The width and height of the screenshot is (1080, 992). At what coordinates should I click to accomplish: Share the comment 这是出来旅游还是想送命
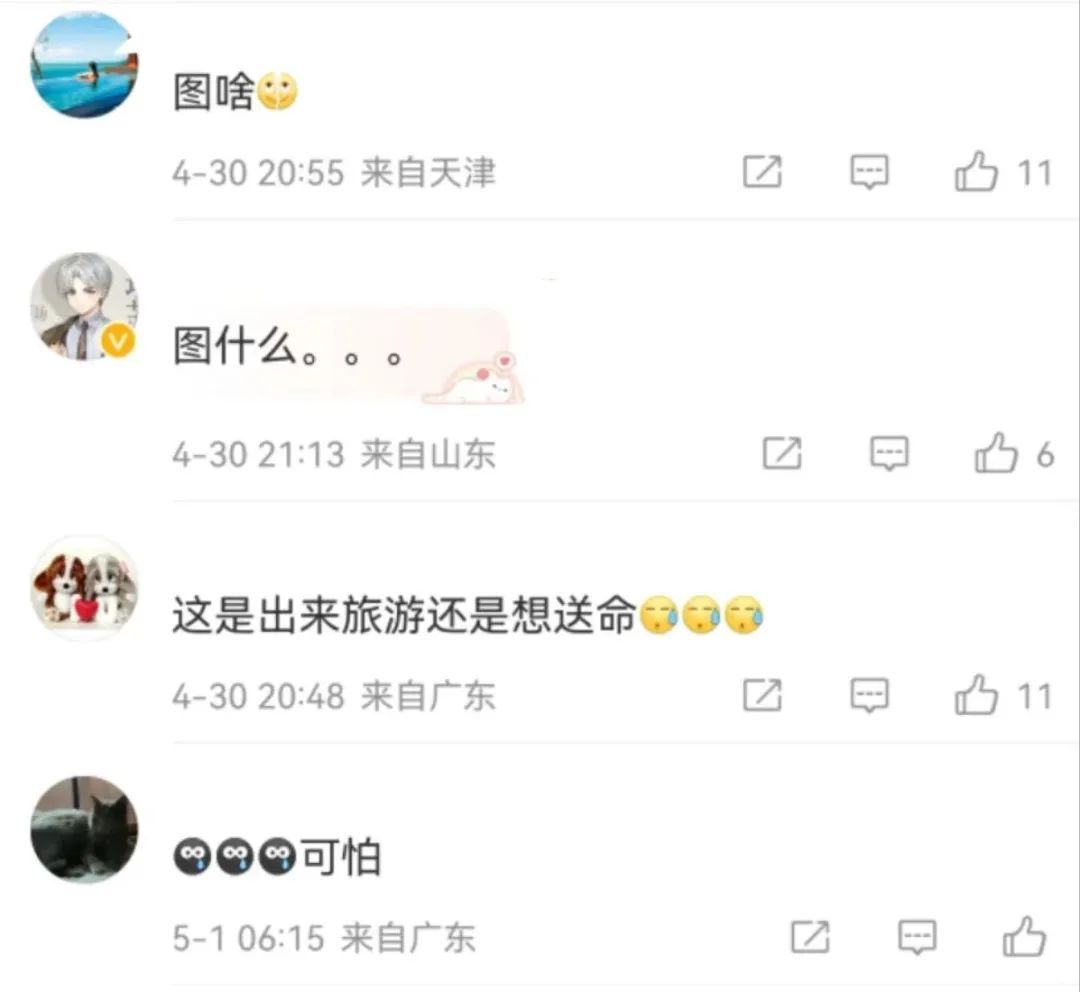point(762,695)
